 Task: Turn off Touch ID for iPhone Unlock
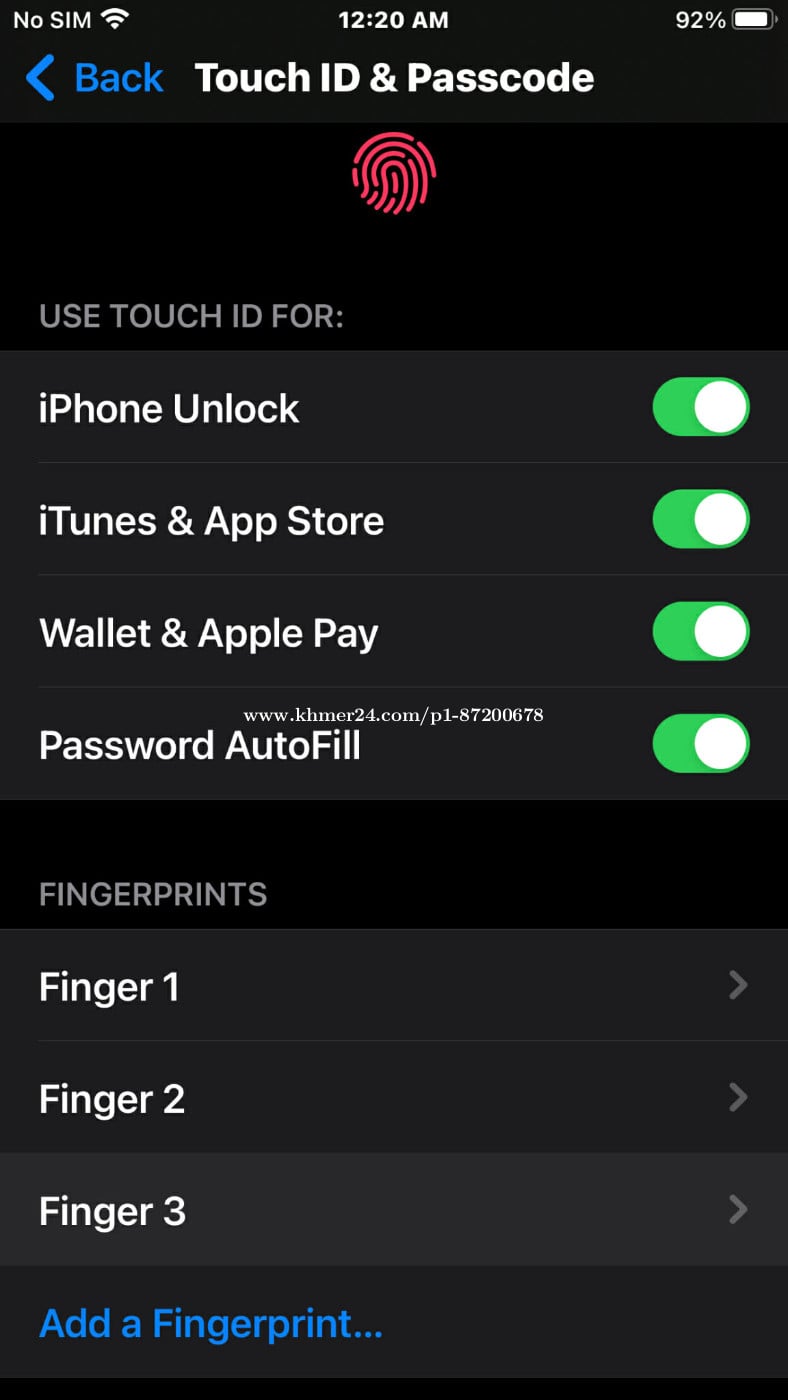coord(700,407)
